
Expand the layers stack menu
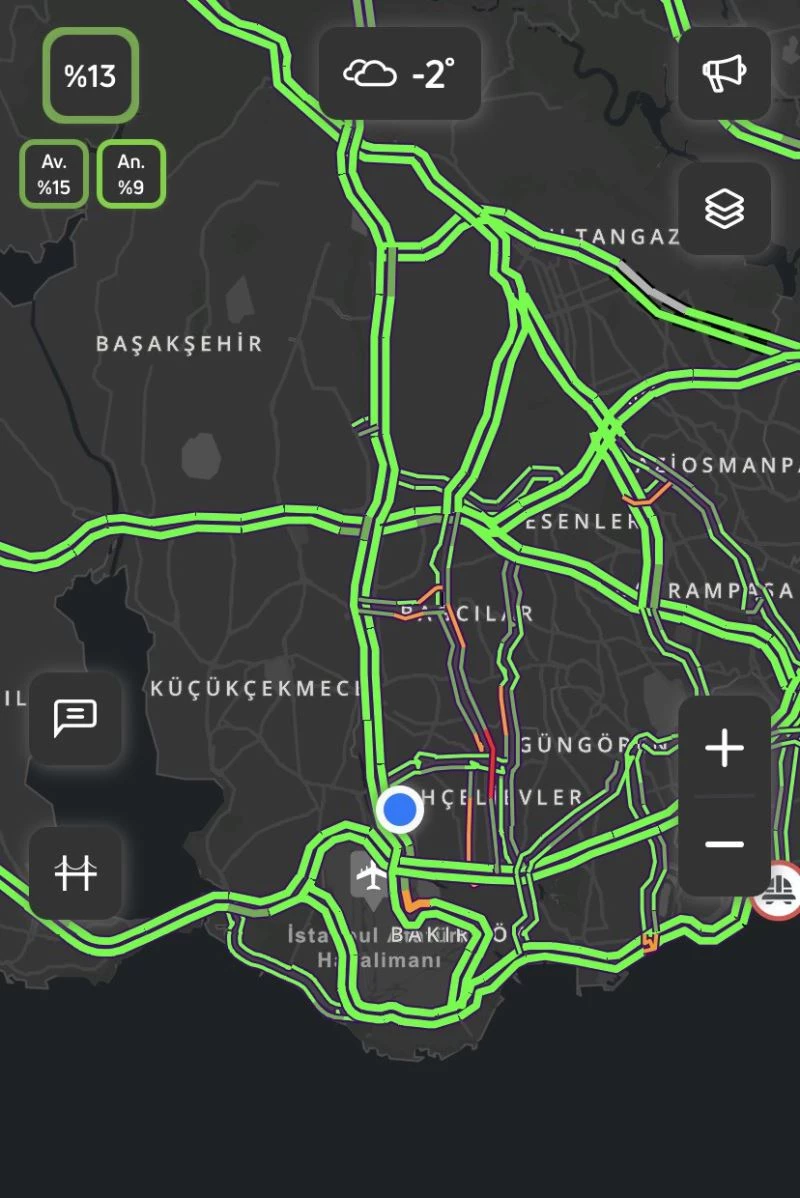pyautogui.click(x=724, y=209)
